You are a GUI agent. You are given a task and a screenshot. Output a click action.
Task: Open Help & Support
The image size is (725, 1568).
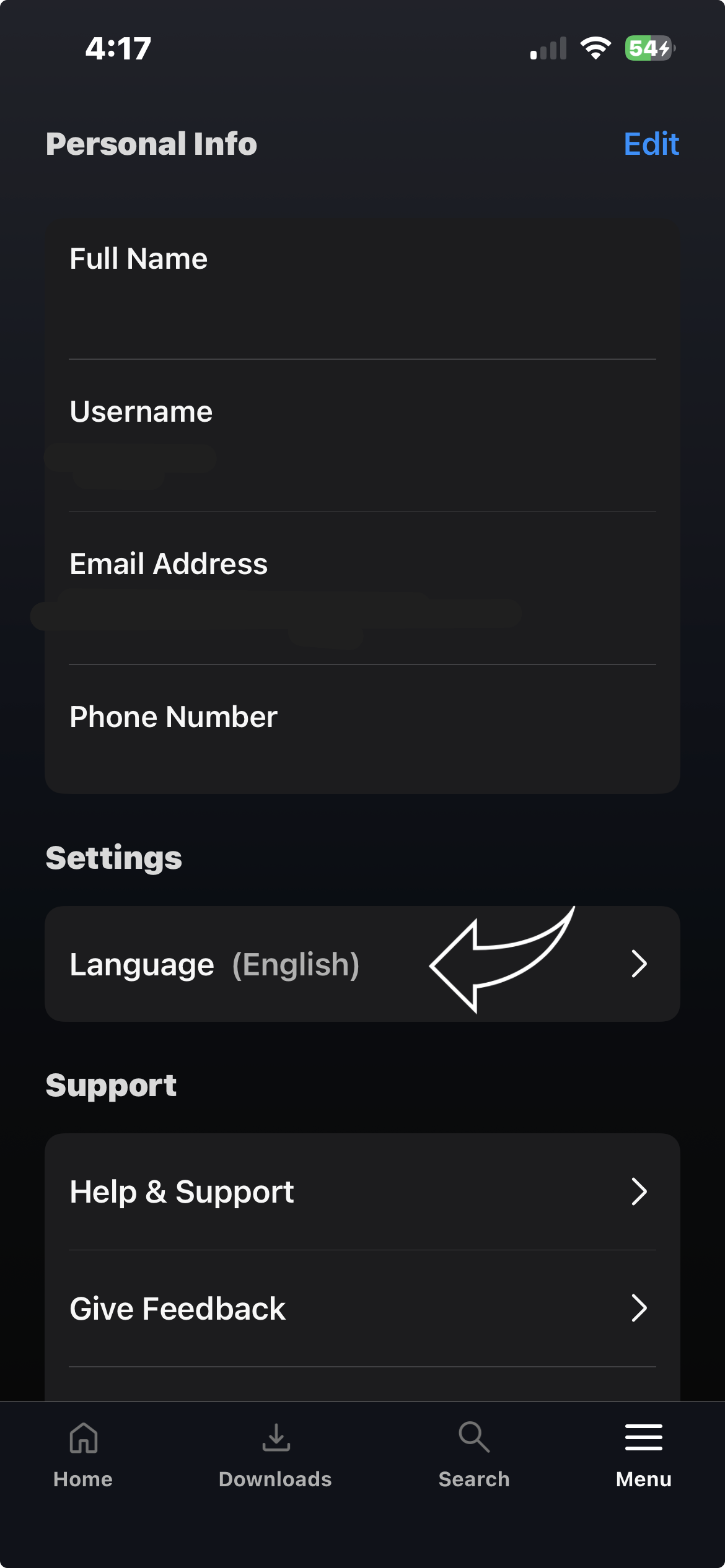362,1191
